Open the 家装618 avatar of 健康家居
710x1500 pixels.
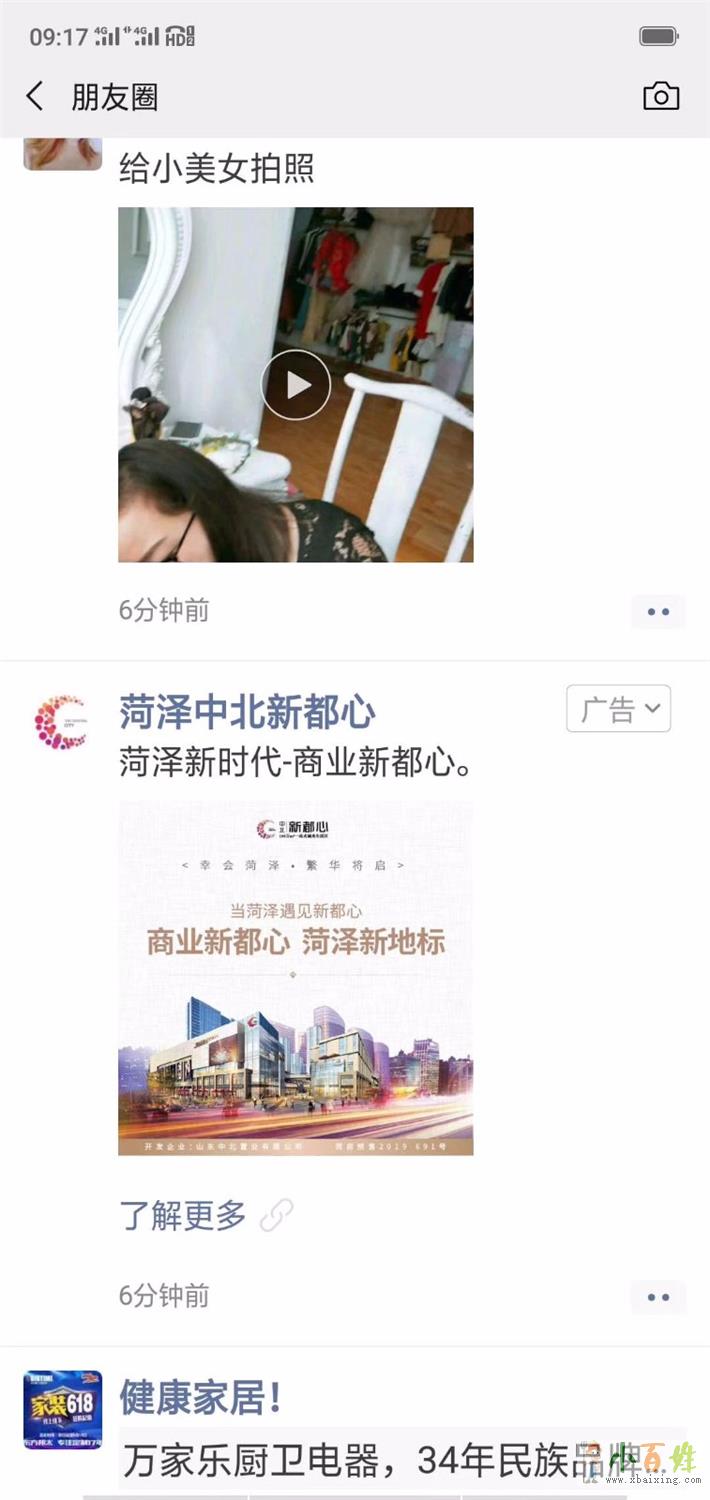coord(62,1410)
